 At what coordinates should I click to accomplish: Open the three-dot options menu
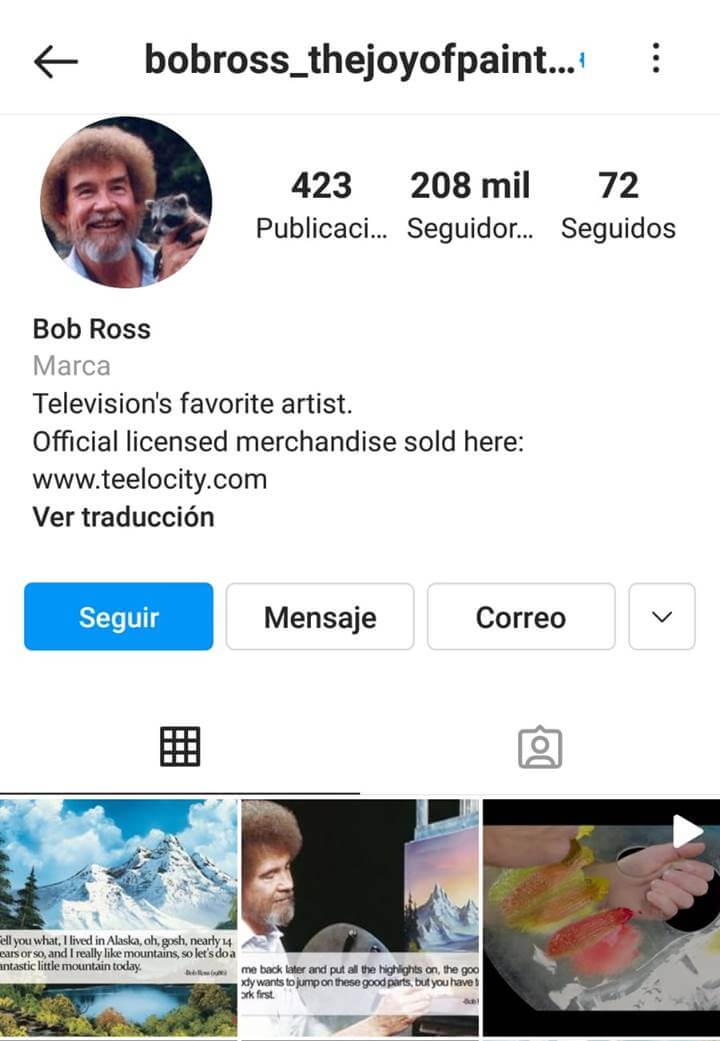pyautogui.click(x=656, y=59)
